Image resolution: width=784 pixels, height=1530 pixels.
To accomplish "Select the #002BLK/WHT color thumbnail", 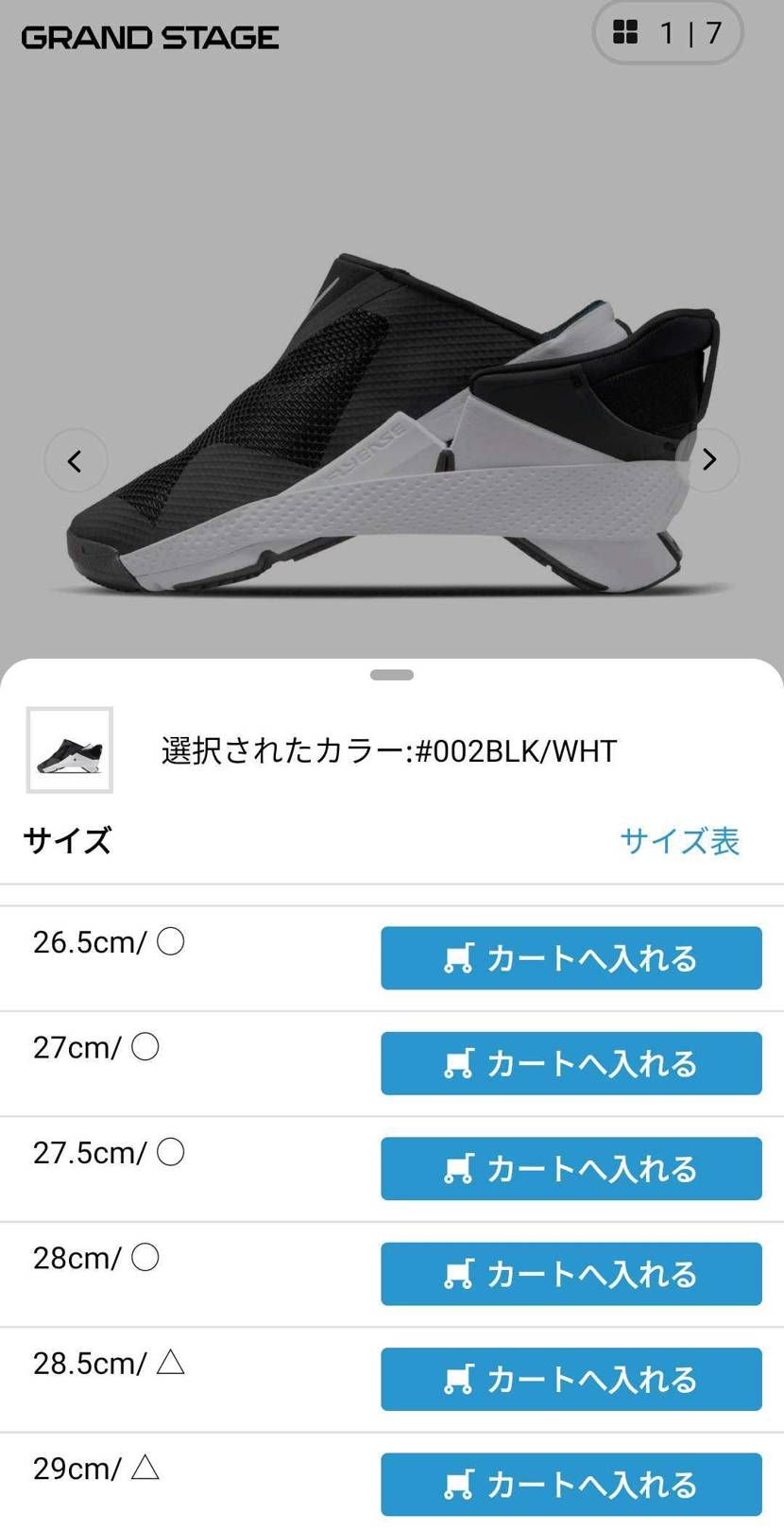I will point(70,750).
